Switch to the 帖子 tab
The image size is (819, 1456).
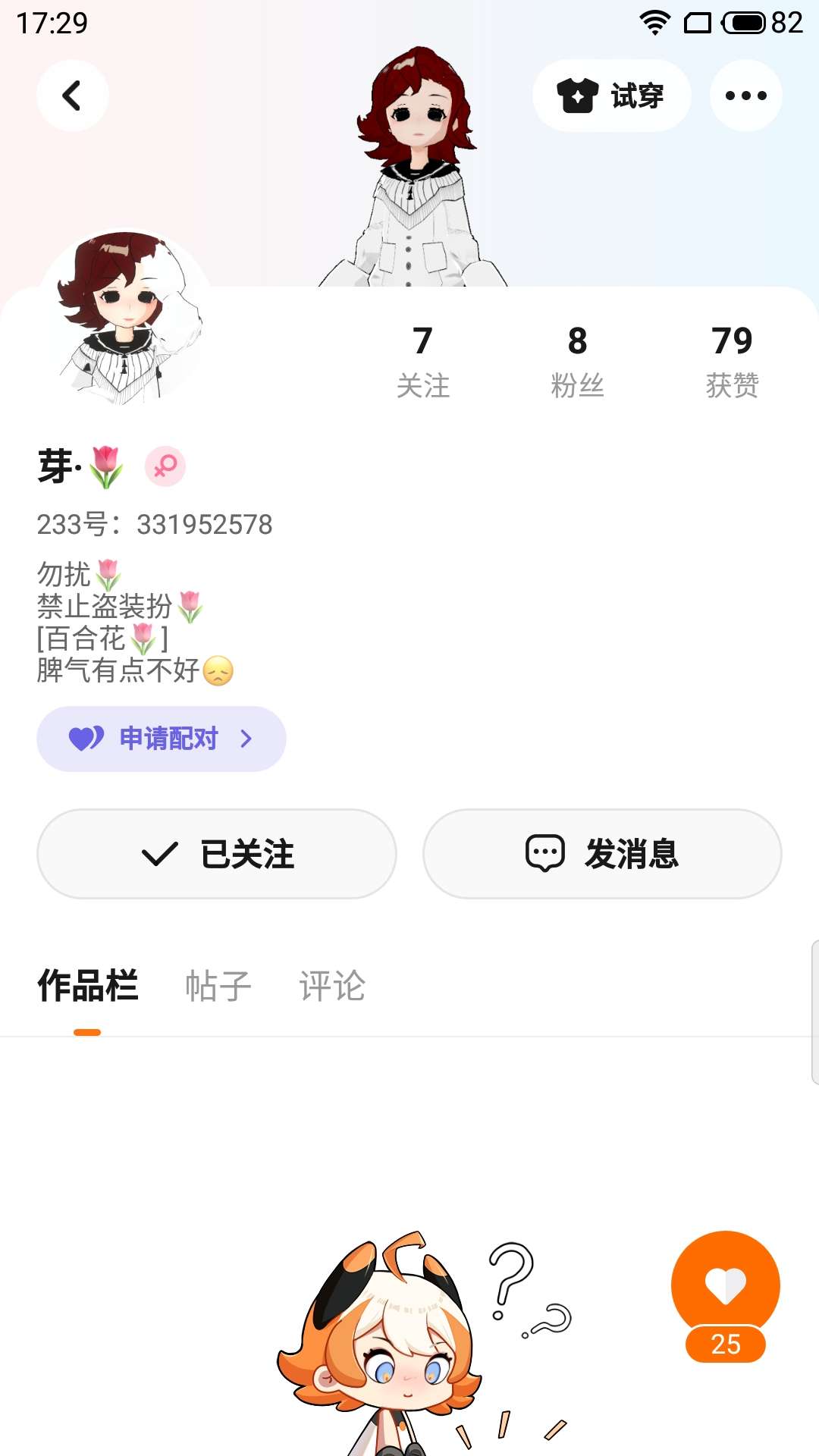tap(218, 986)
